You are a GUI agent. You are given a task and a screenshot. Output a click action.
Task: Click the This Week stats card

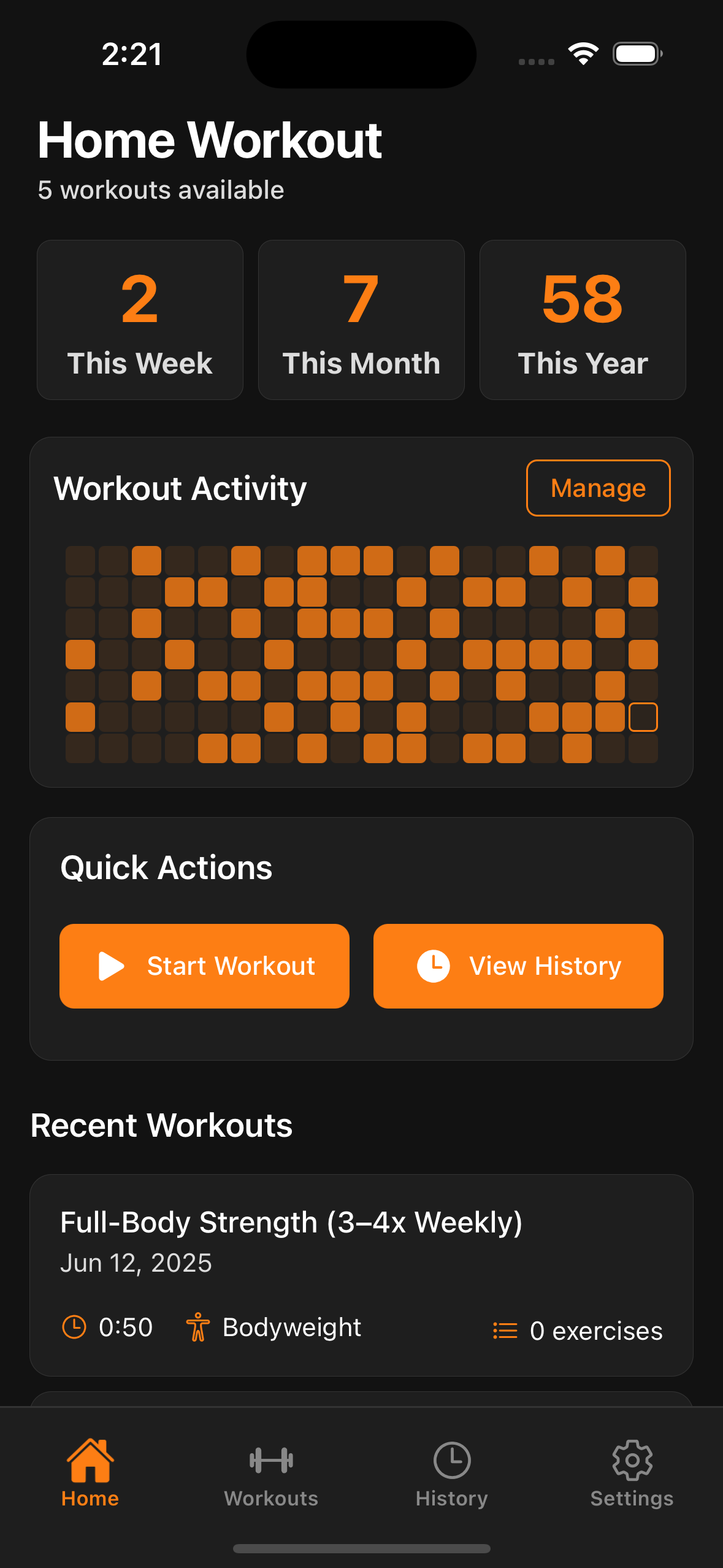click(x=139, y=318)
